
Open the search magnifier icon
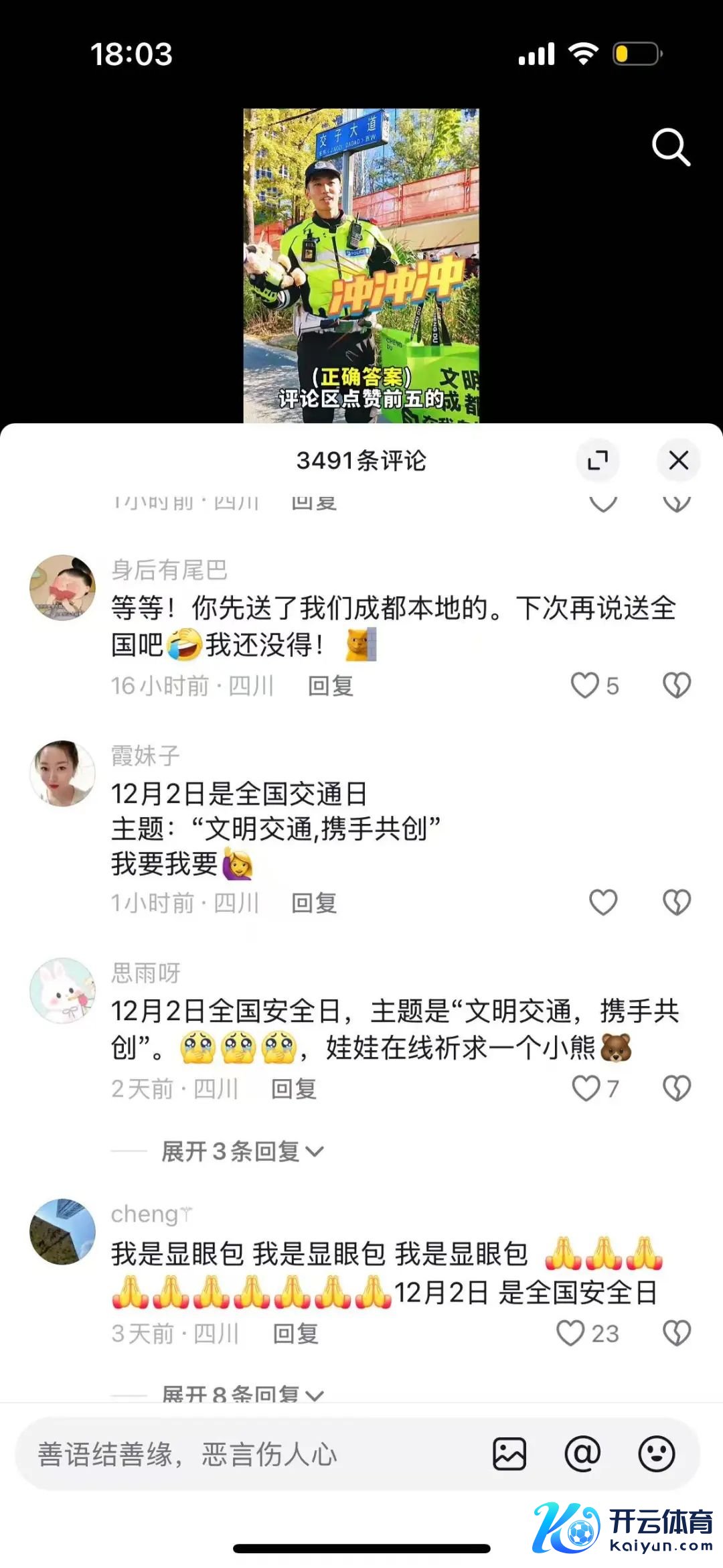point(671,147)
